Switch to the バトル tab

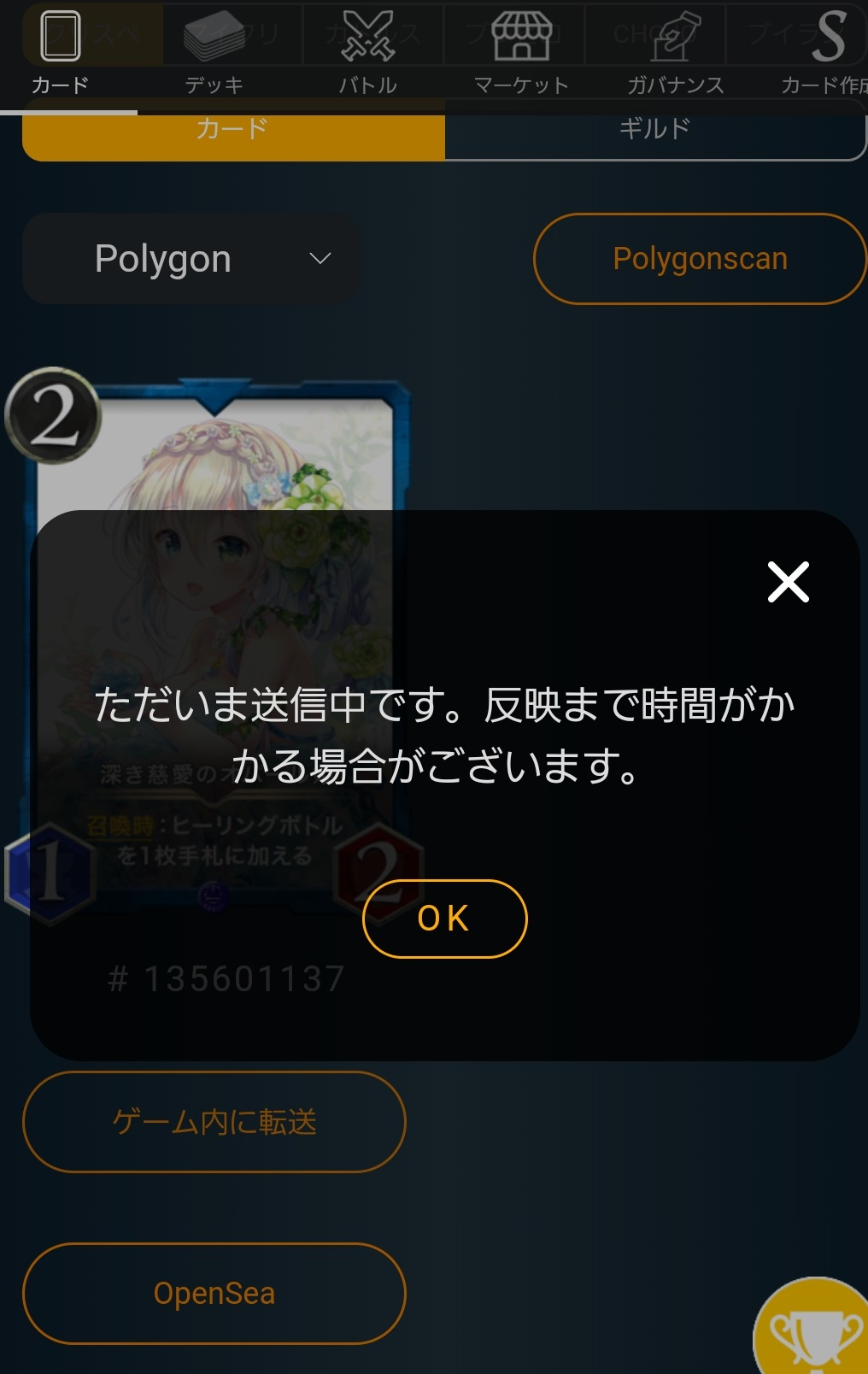368,53
